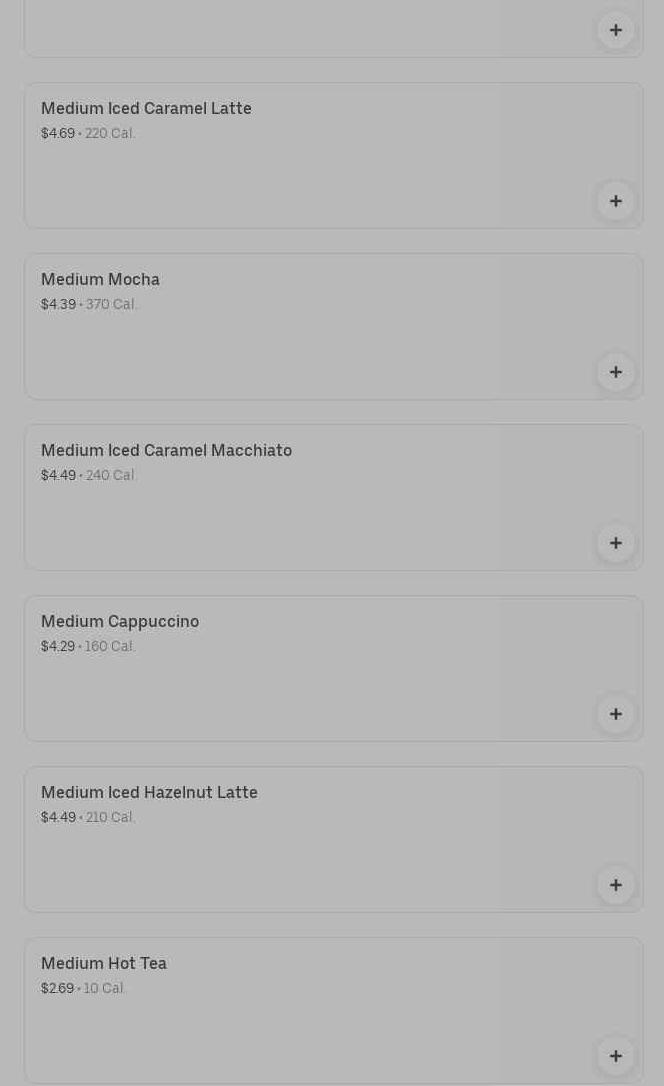
Task: Add Medium Mocha to order
Action: [x=615, y=372]
